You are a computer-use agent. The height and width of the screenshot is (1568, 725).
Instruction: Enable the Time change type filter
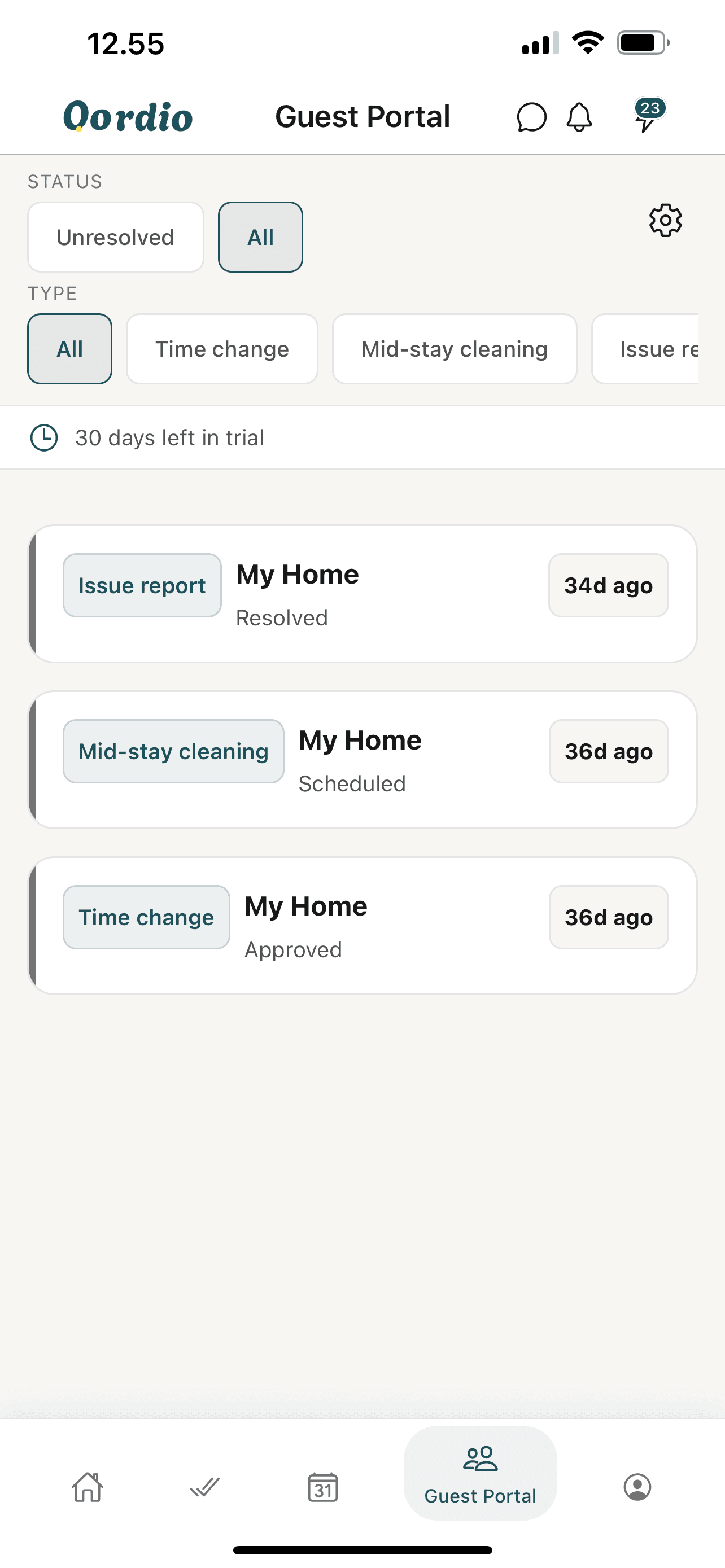point(221,348)
